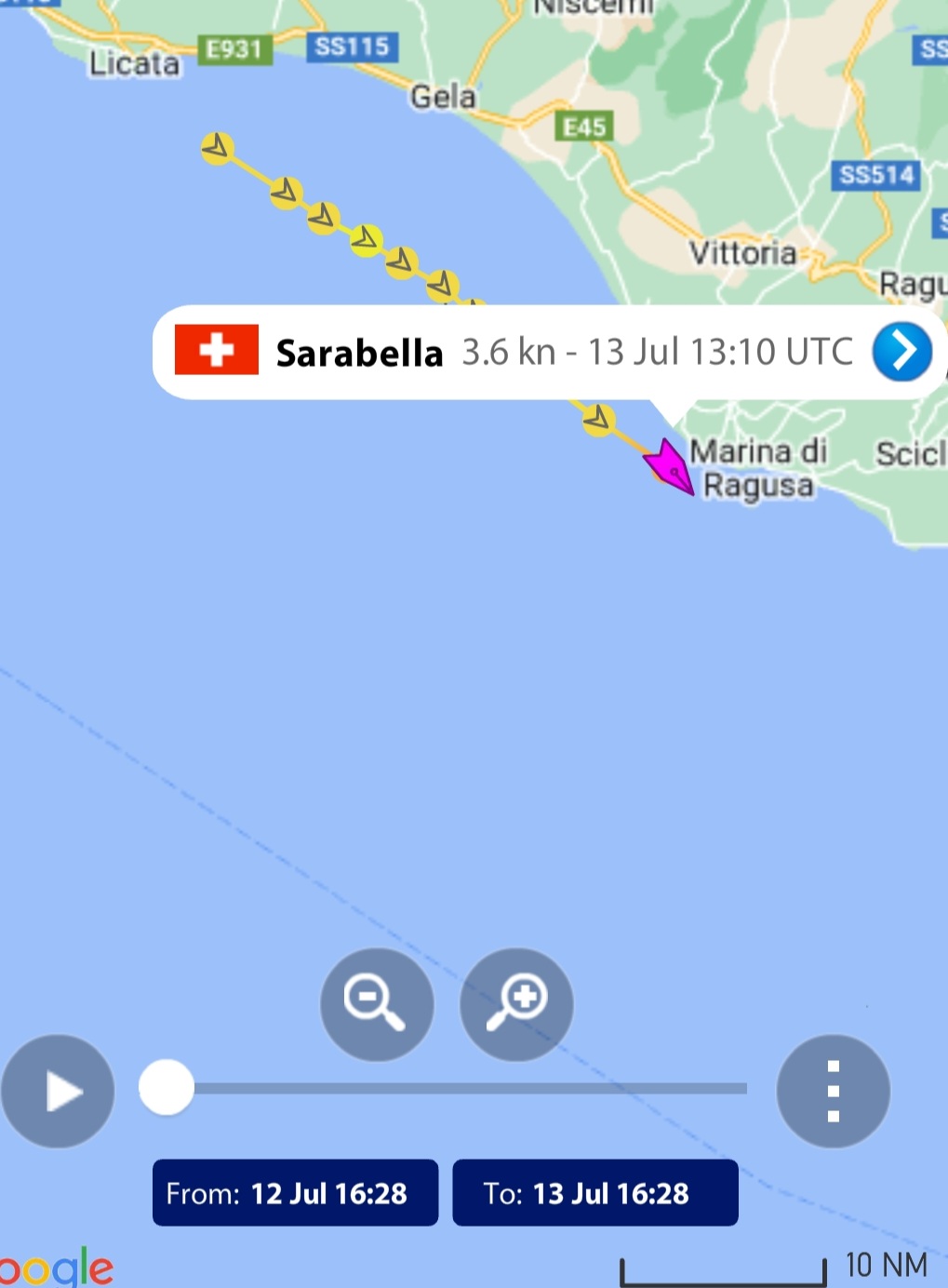The width and height of the screenshot is (948, 1288).
Task: Open the three-dot options menu
Action: point(833,1091)
